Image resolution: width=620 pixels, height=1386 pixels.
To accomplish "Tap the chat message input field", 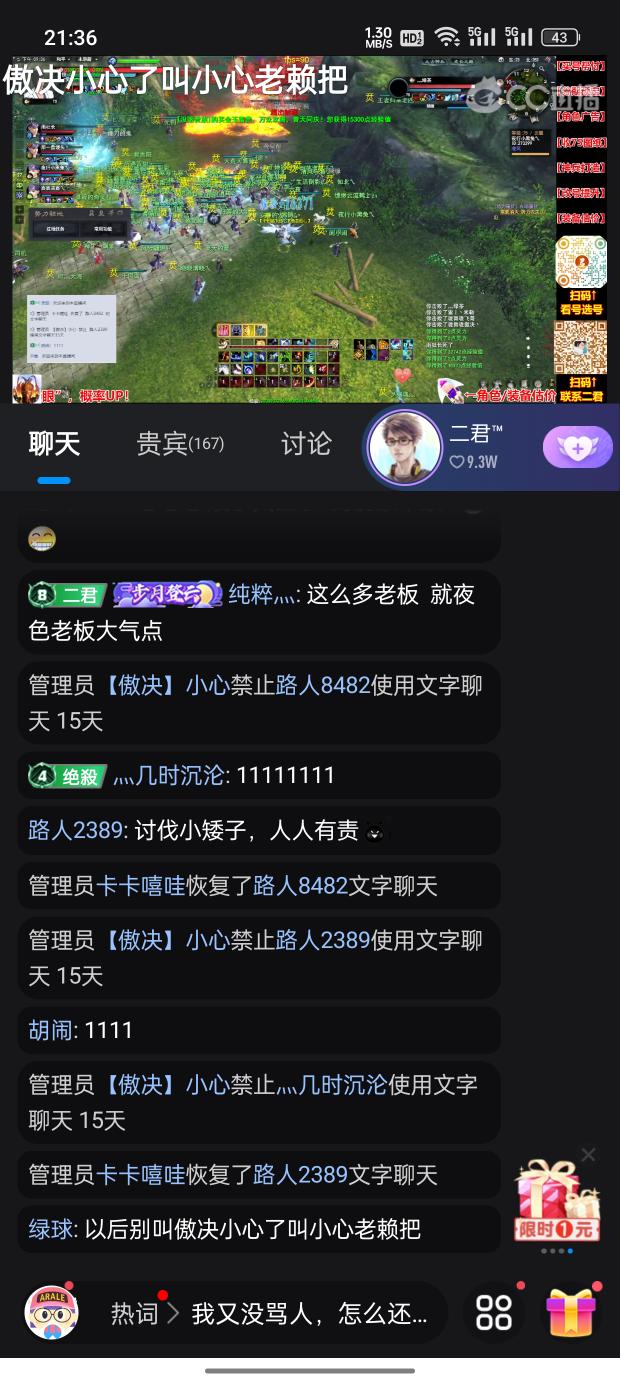I will pyautogui.click(x=310, y=1313).
